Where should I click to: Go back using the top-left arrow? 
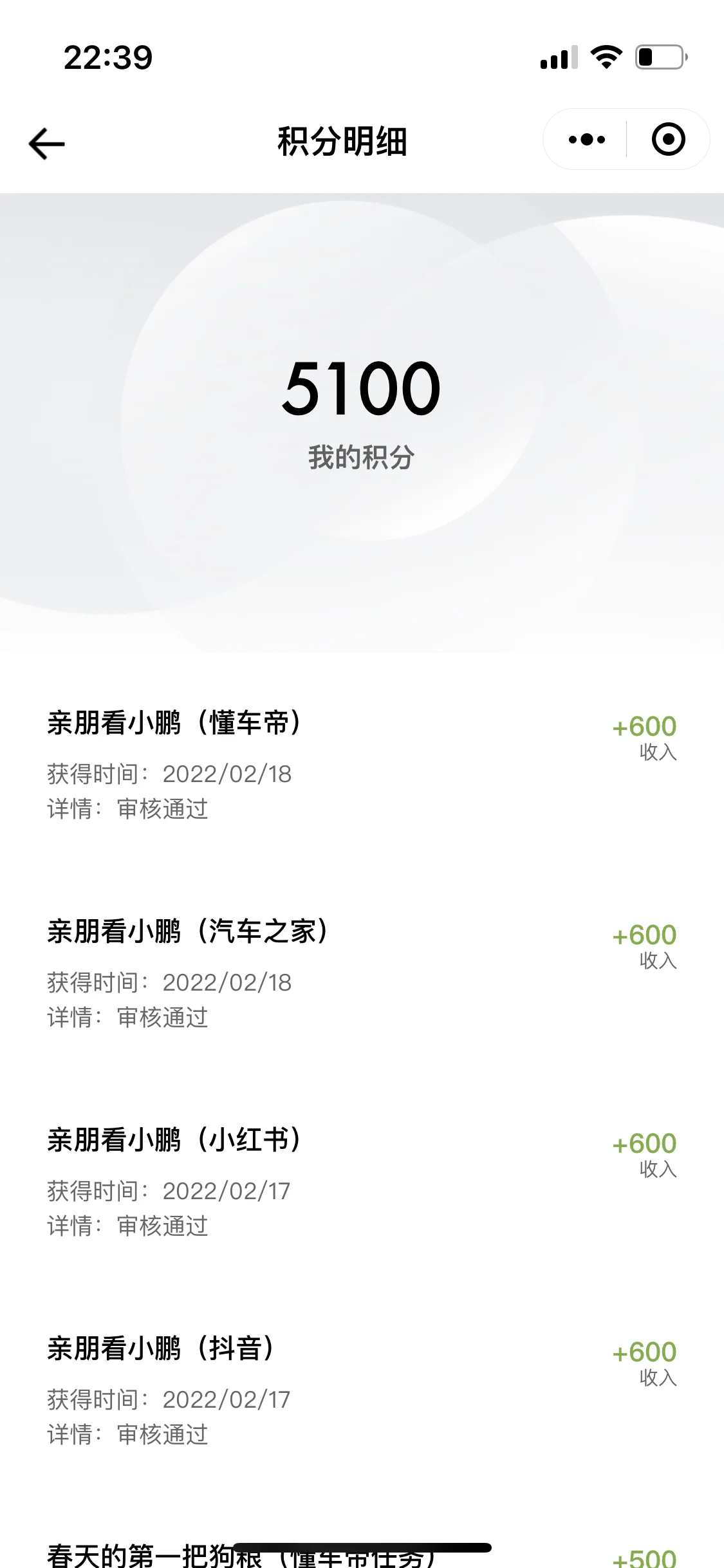(47, 143)
